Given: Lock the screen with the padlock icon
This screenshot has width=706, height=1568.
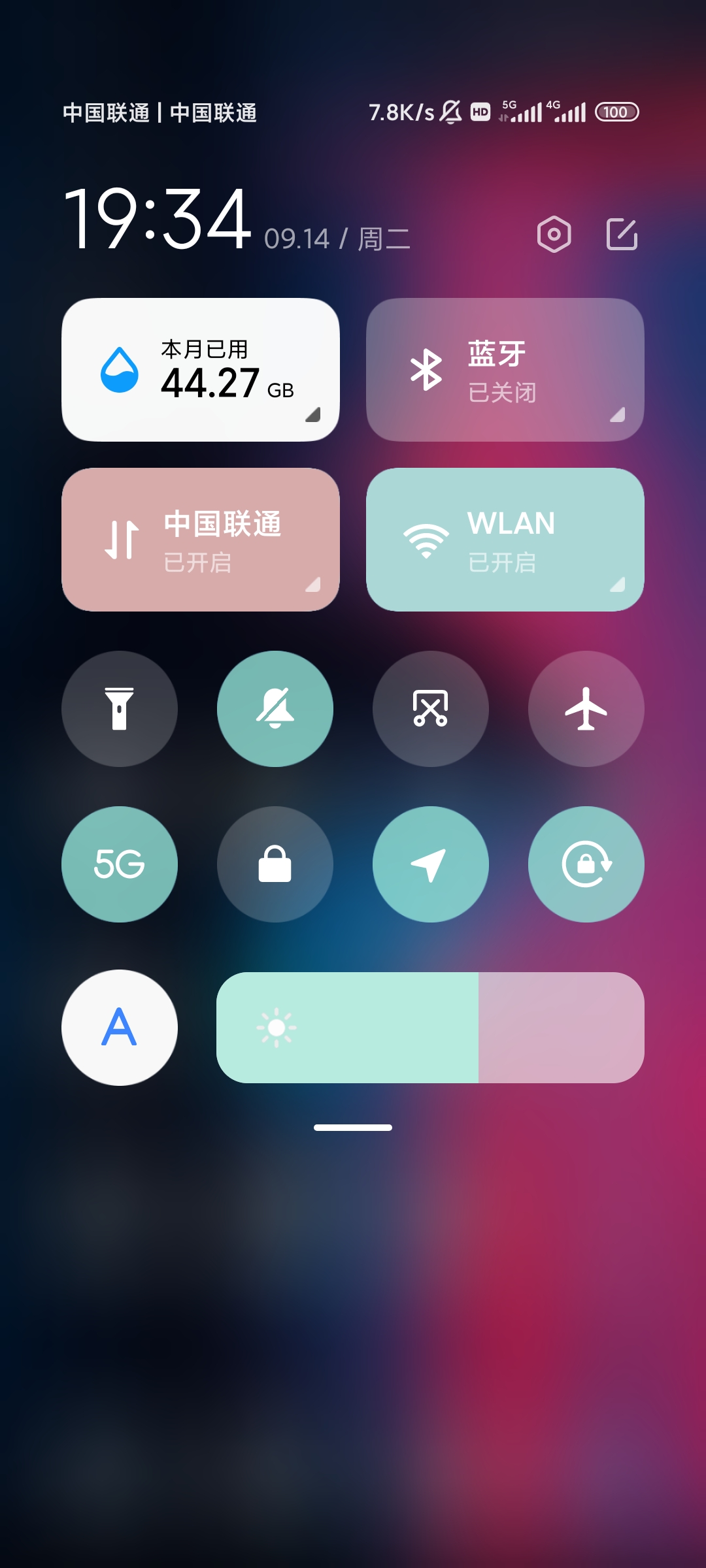Looking at the screenshot, I should click(x=275, y=864).
